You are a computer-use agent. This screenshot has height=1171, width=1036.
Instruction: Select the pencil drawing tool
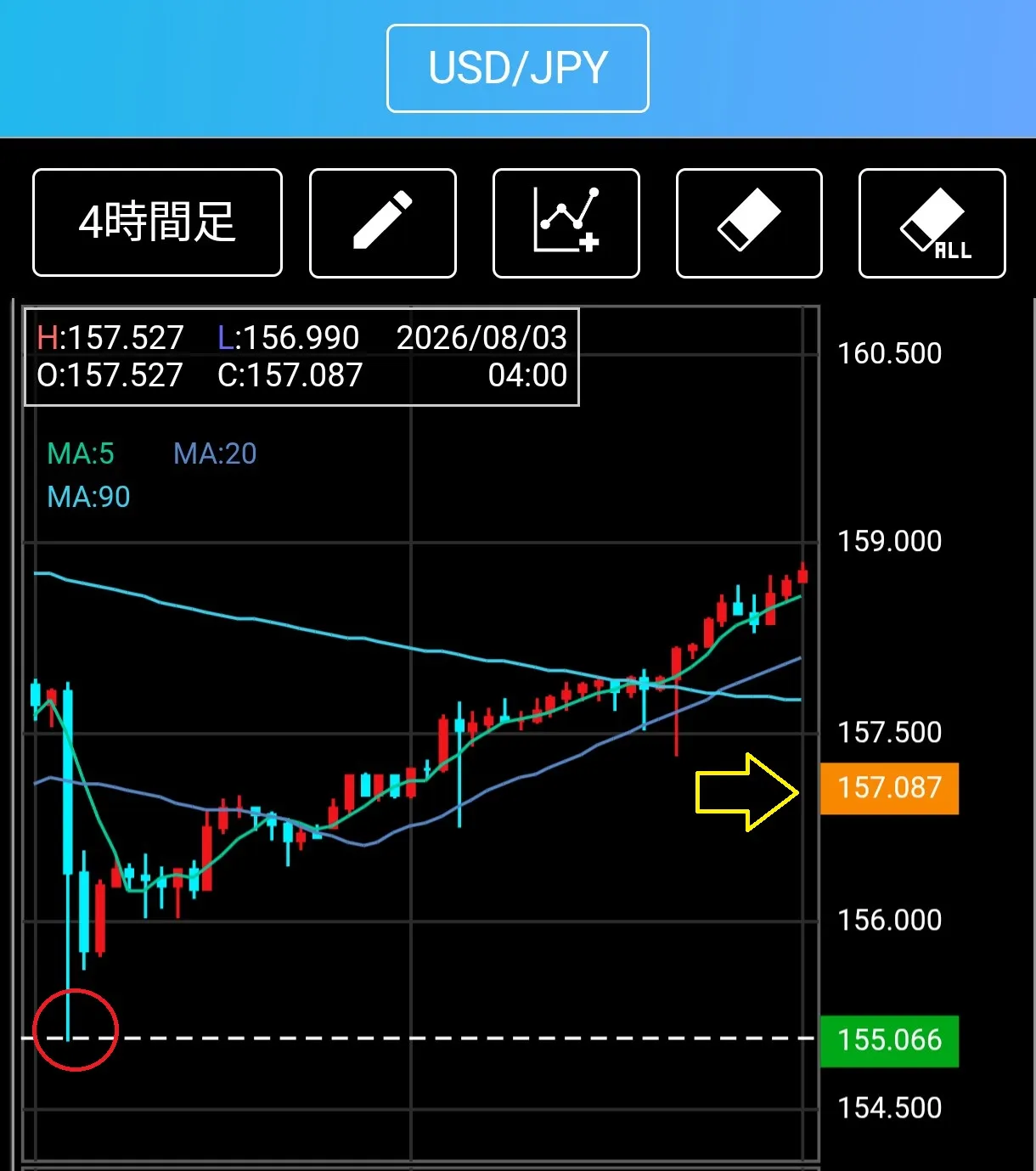click(383, 223)
